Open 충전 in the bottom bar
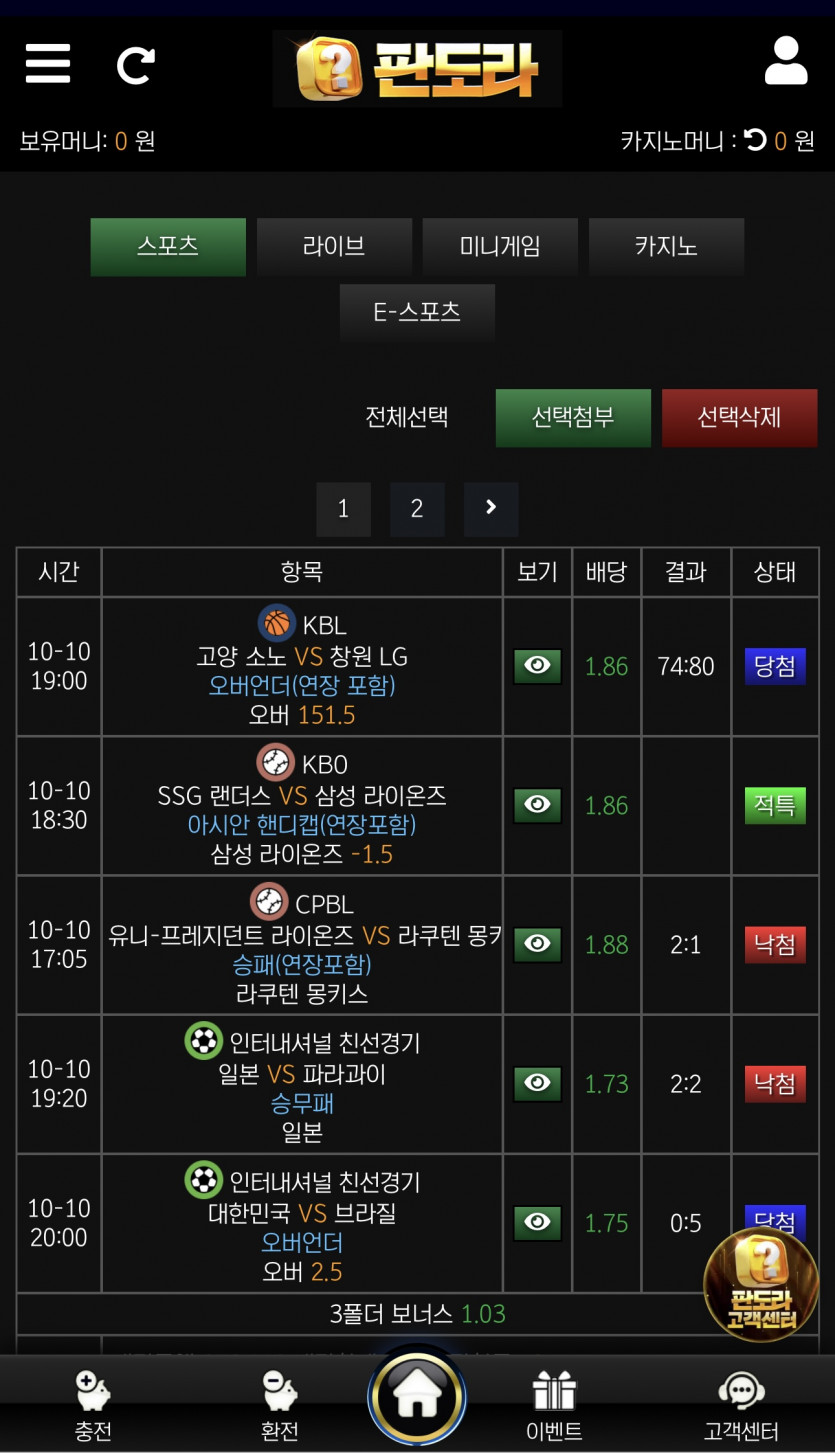The image size is (835, 1453). pyautogui.click(x=93, y=1406)
